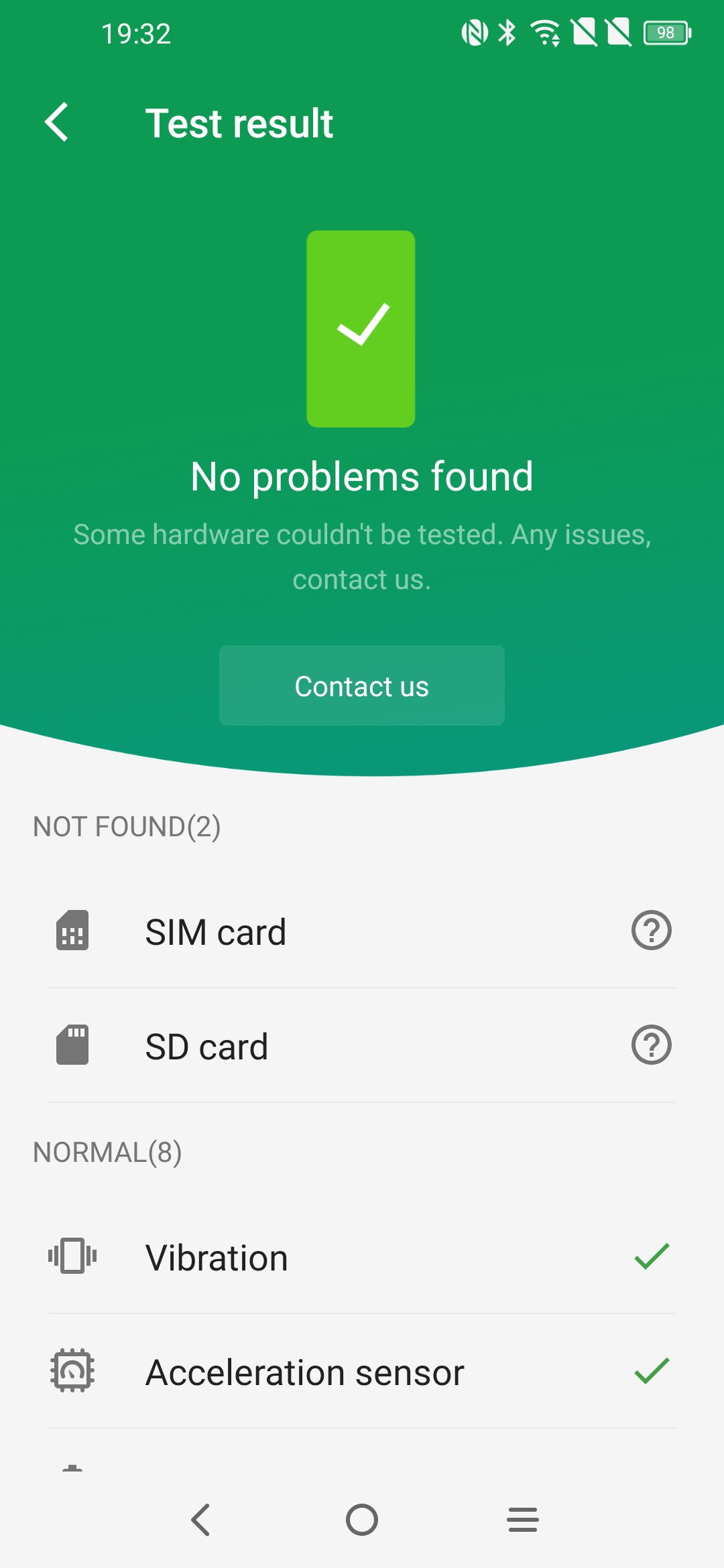
Task: Tap the help icon next to SD card
Action: (x=651, y=1045)
